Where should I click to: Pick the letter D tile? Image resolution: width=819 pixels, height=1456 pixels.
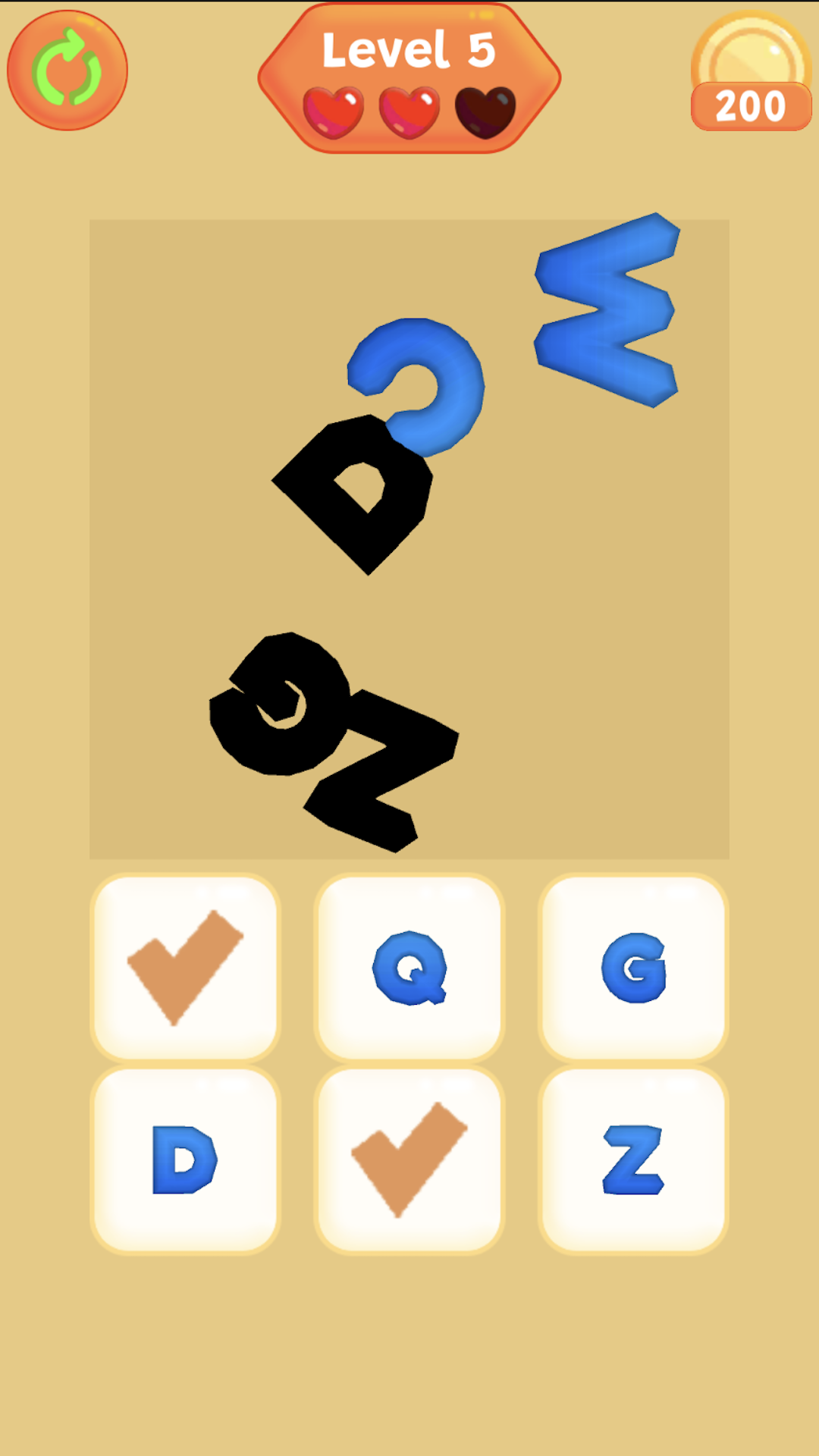coord(185,1159)
